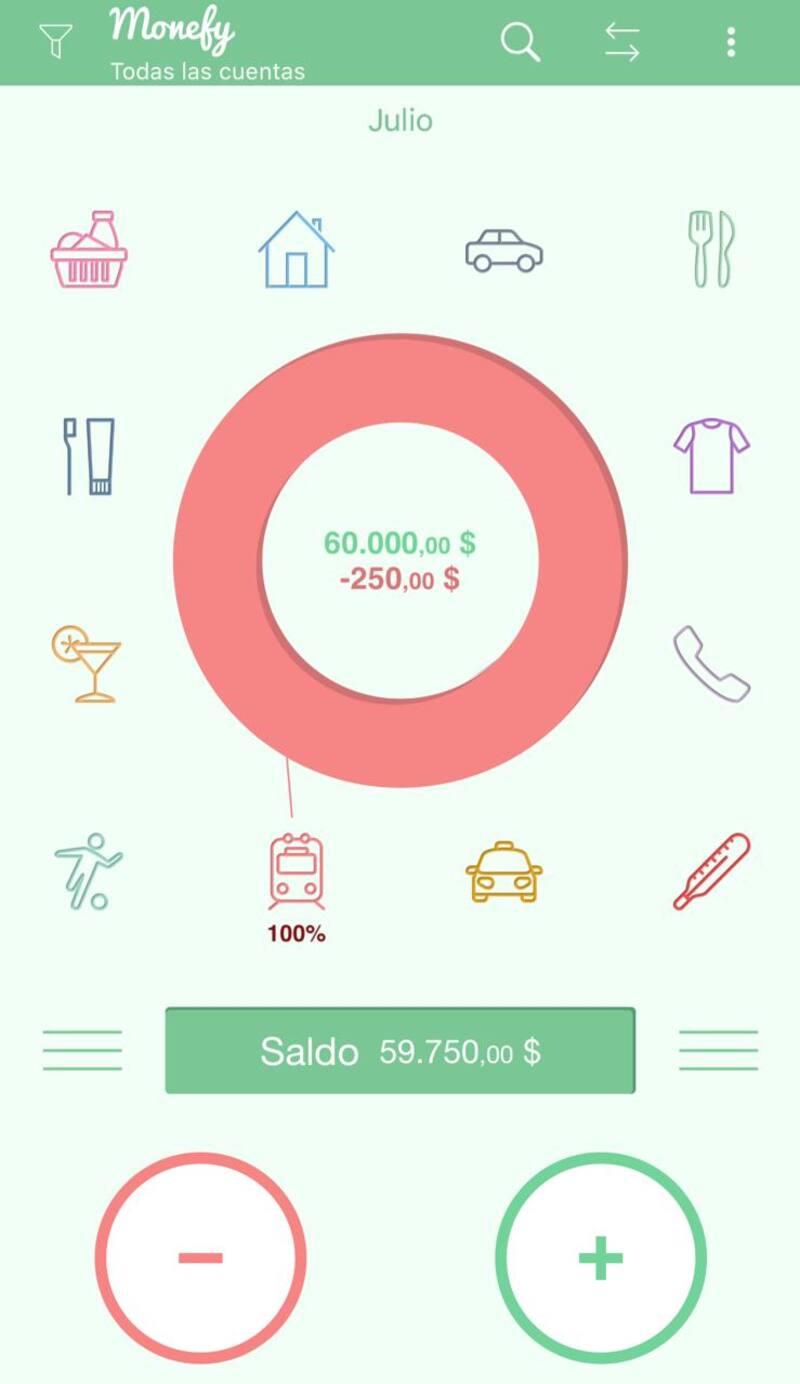Screen dimensions: 800x1384
Task: Add an expense with the minus button
Action: coord(201,1257)
